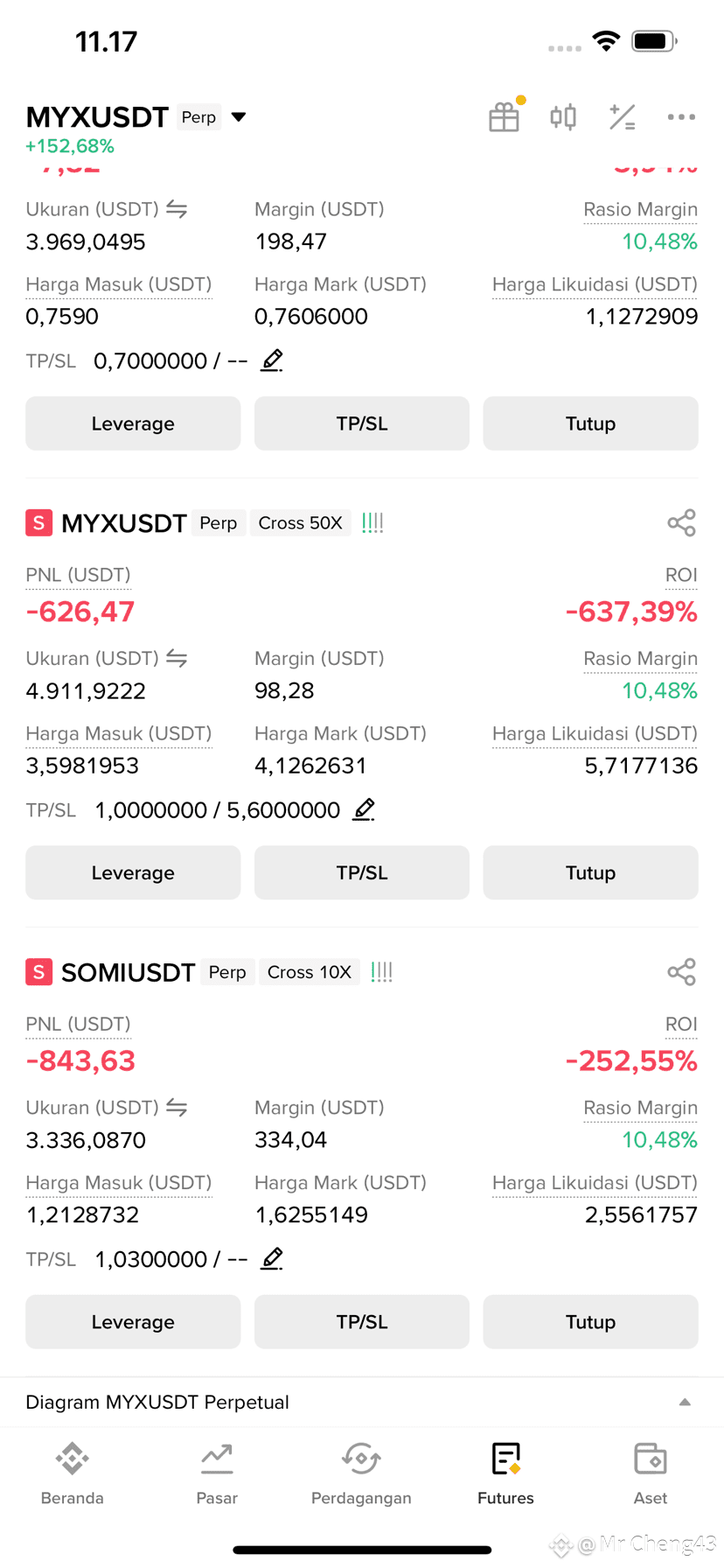This screenshot has width=724, height=1568.
Task: Open the gift rewards icon
Action: (505, 116)
